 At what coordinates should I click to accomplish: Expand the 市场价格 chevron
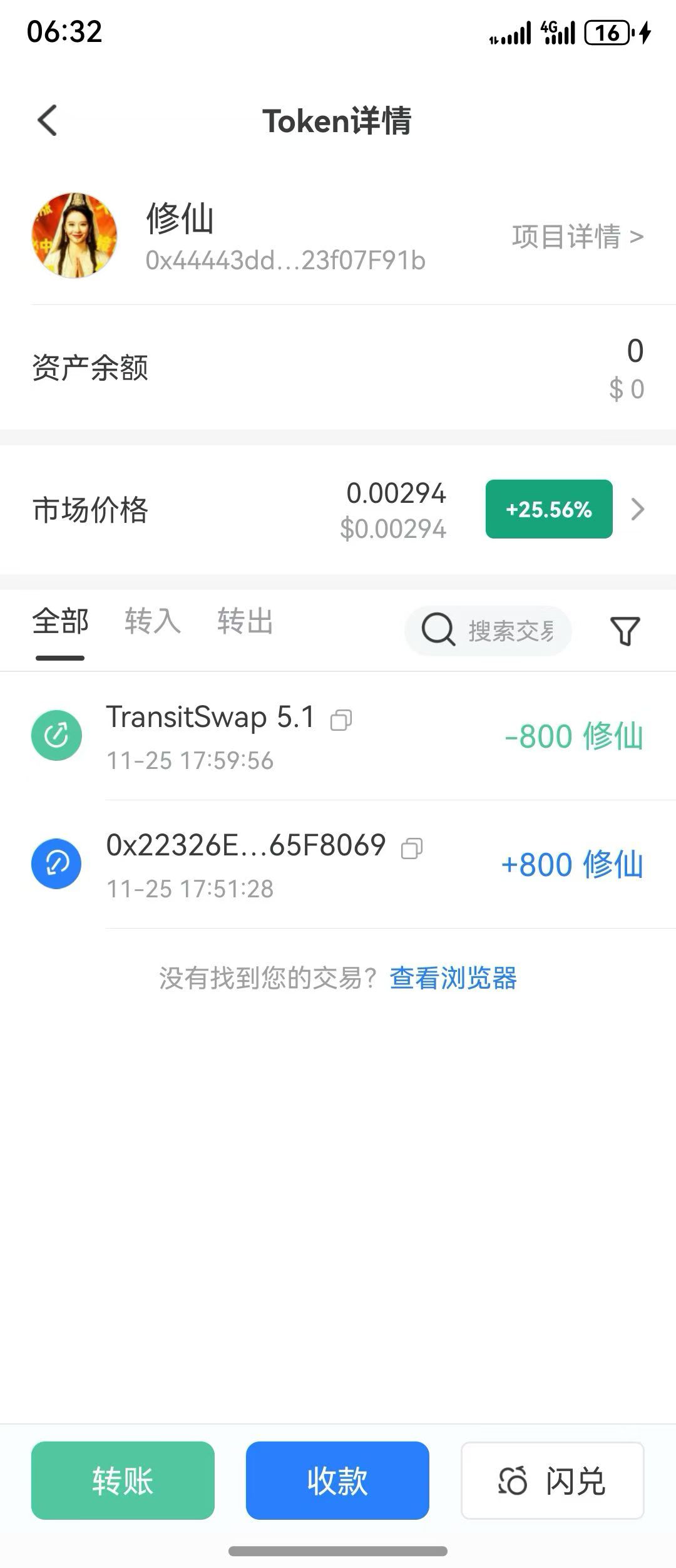[637, 509]
